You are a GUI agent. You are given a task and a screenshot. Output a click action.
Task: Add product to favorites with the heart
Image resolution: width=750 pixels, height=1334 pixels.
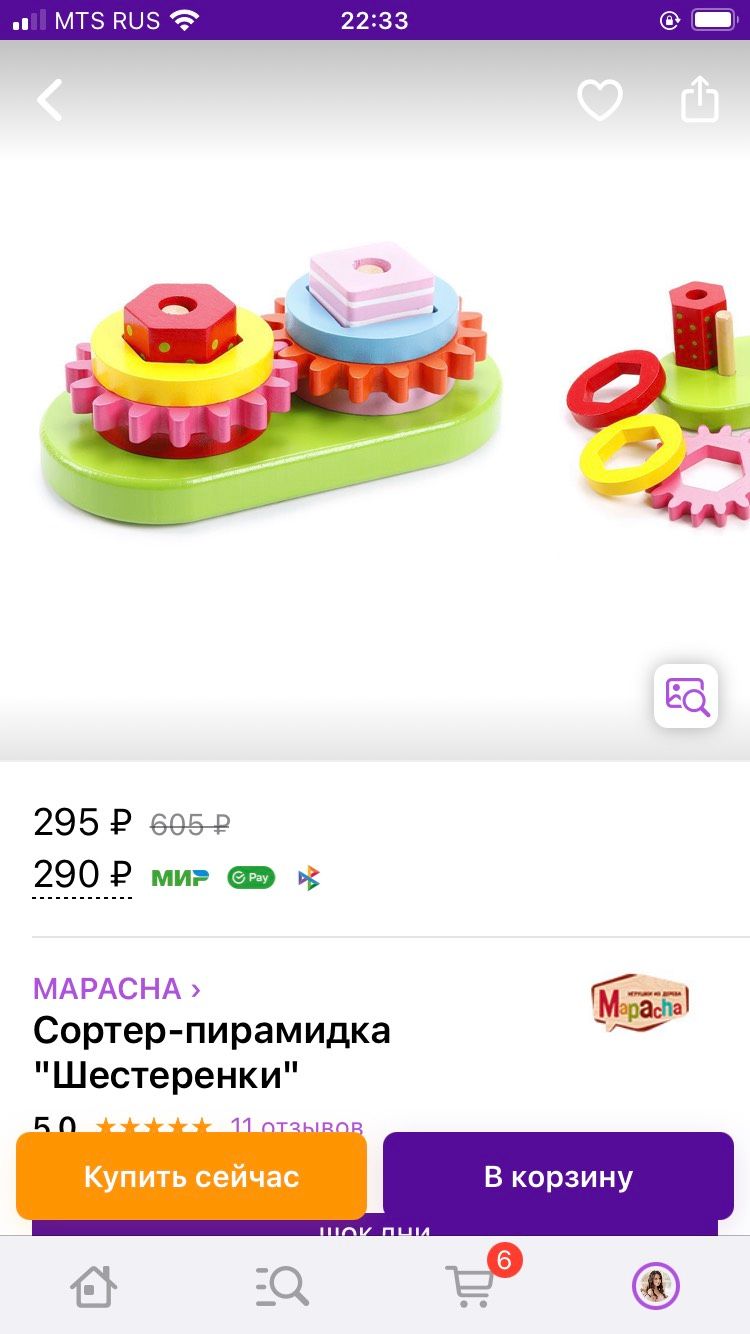(600, 100)
